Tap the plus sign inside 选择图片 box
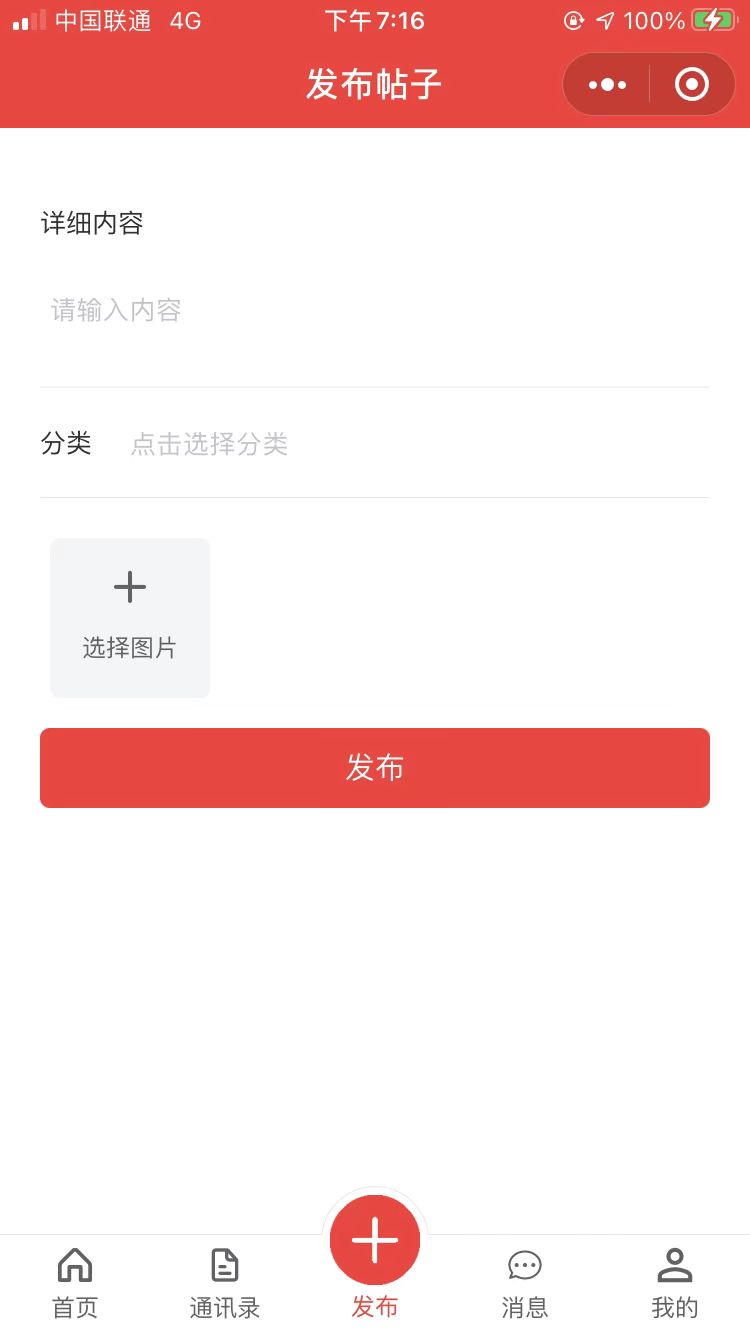 coord(129,587)
